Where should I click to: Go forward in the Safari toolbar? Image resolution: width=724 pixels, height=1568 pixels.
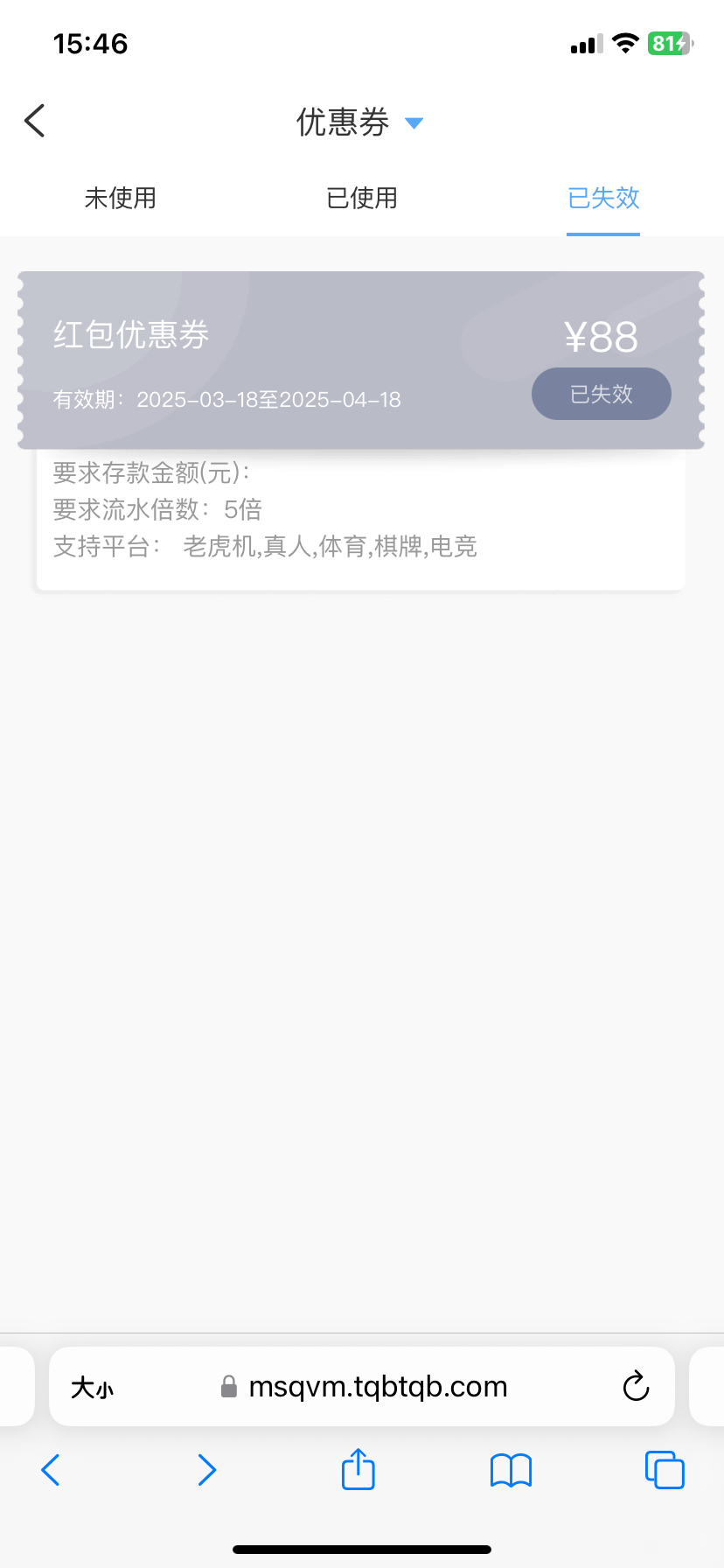(206, 1470)
